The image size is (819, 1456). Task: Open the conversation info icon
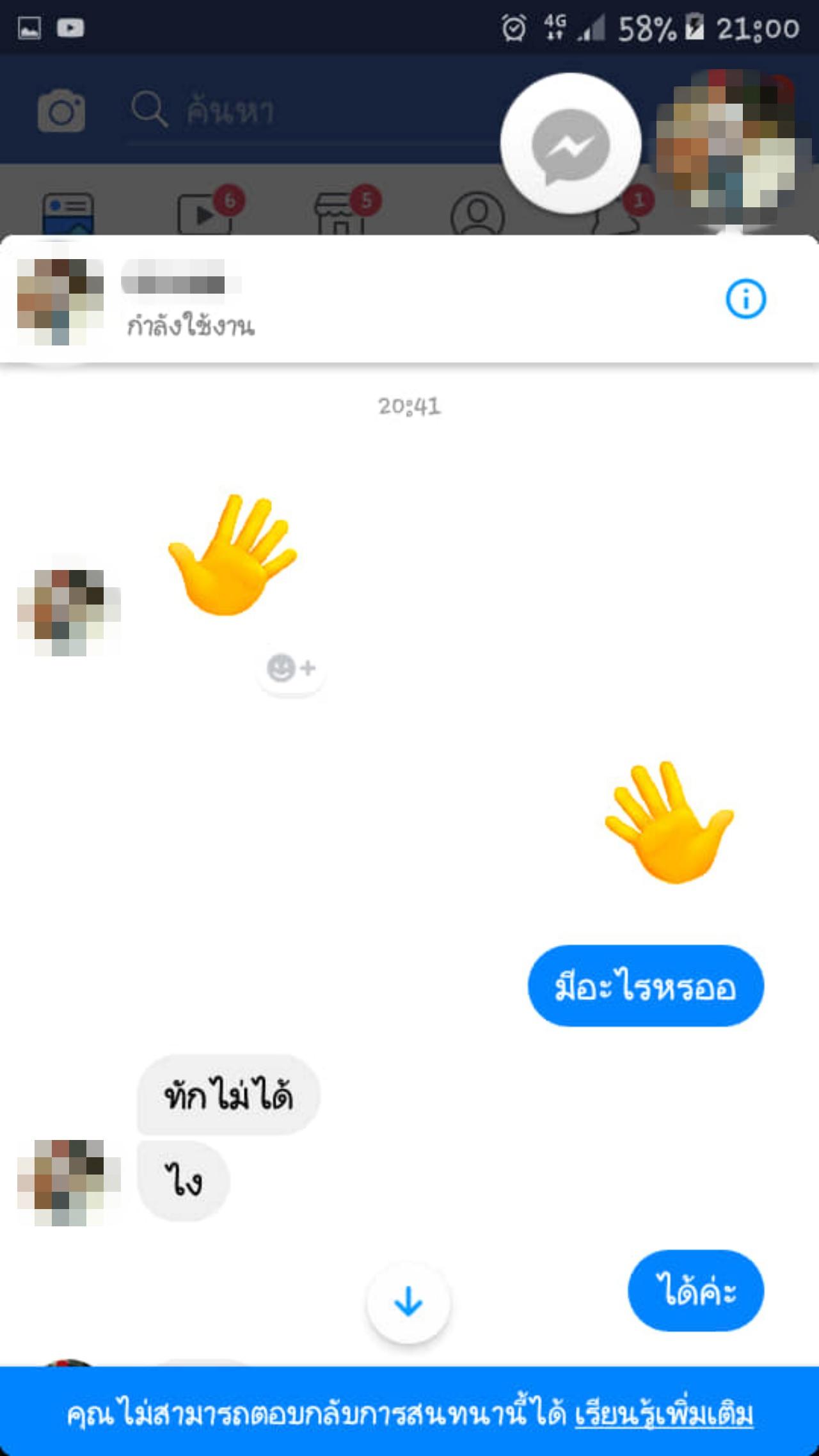point(745,299)
